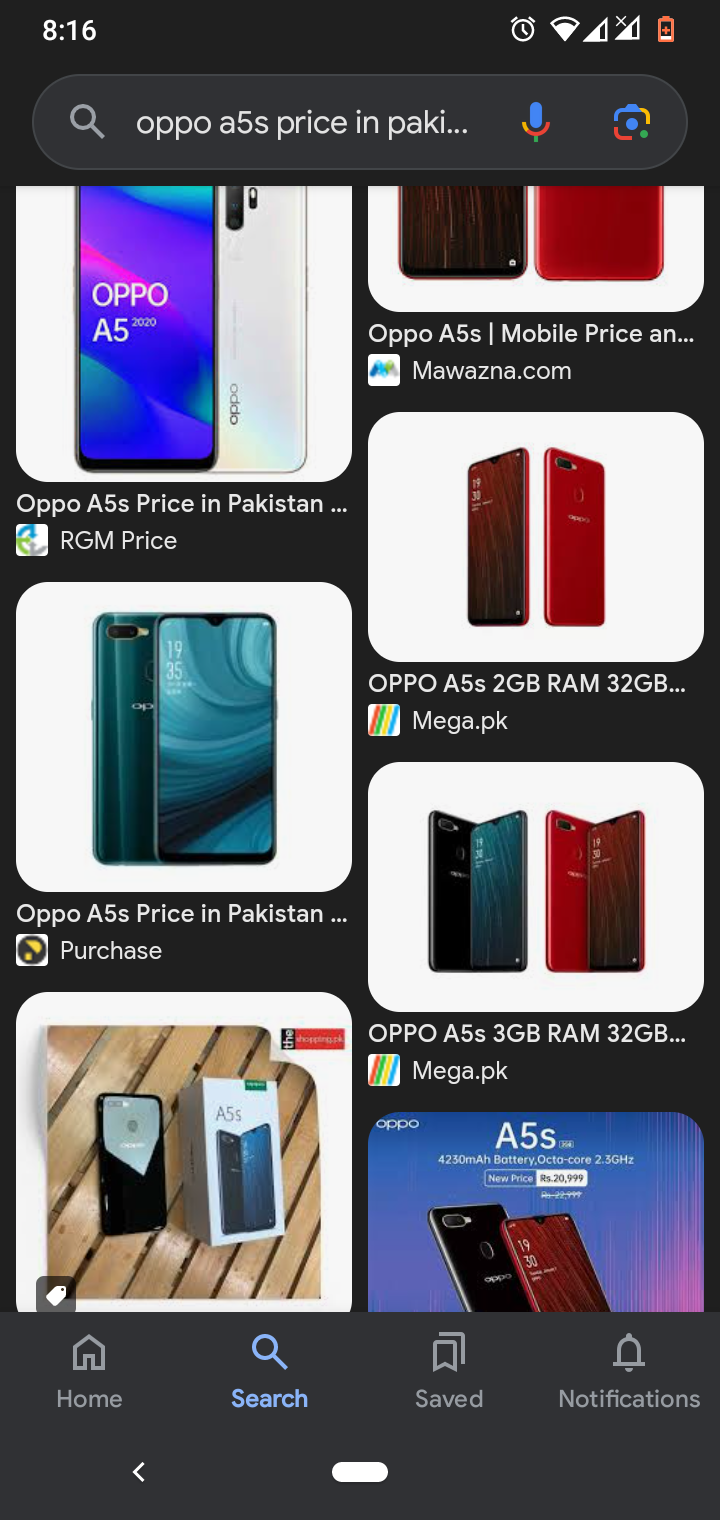The image size is (720, 1520).
Task: Open Google Lens camera search
Action: [631, 122]
